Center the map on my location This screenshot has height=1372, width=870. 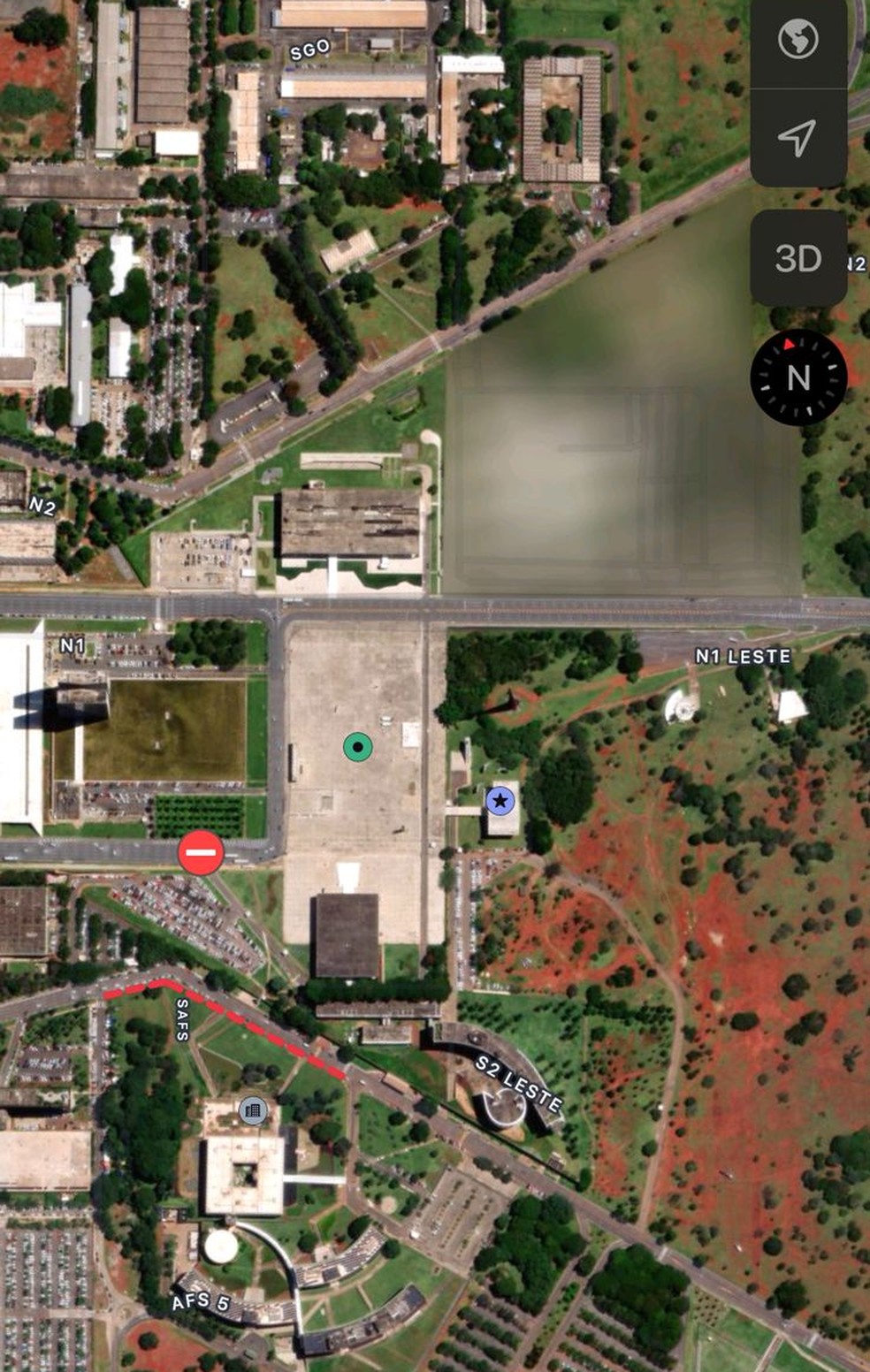click(x=797, y=138)
